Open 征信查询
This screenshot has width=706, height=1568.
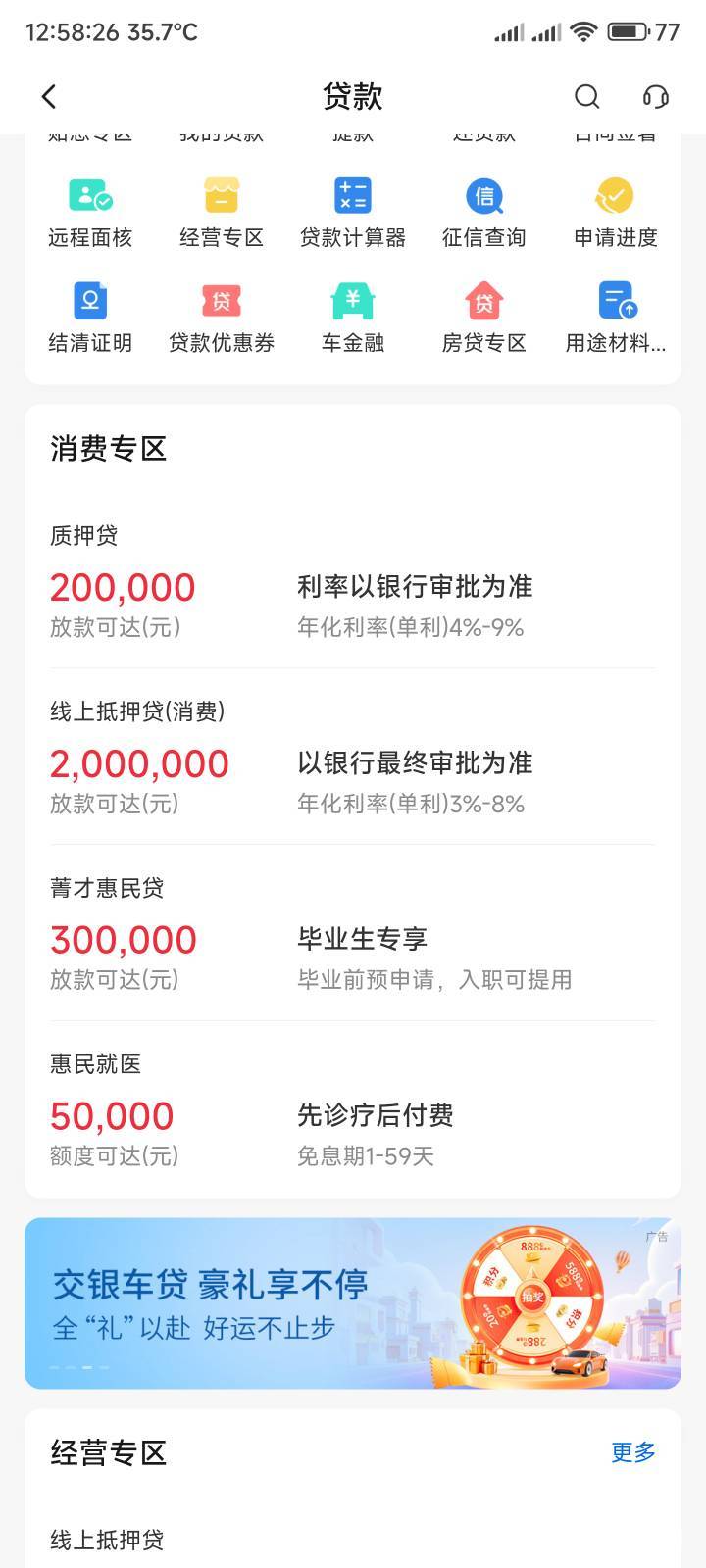pos(484,212)
